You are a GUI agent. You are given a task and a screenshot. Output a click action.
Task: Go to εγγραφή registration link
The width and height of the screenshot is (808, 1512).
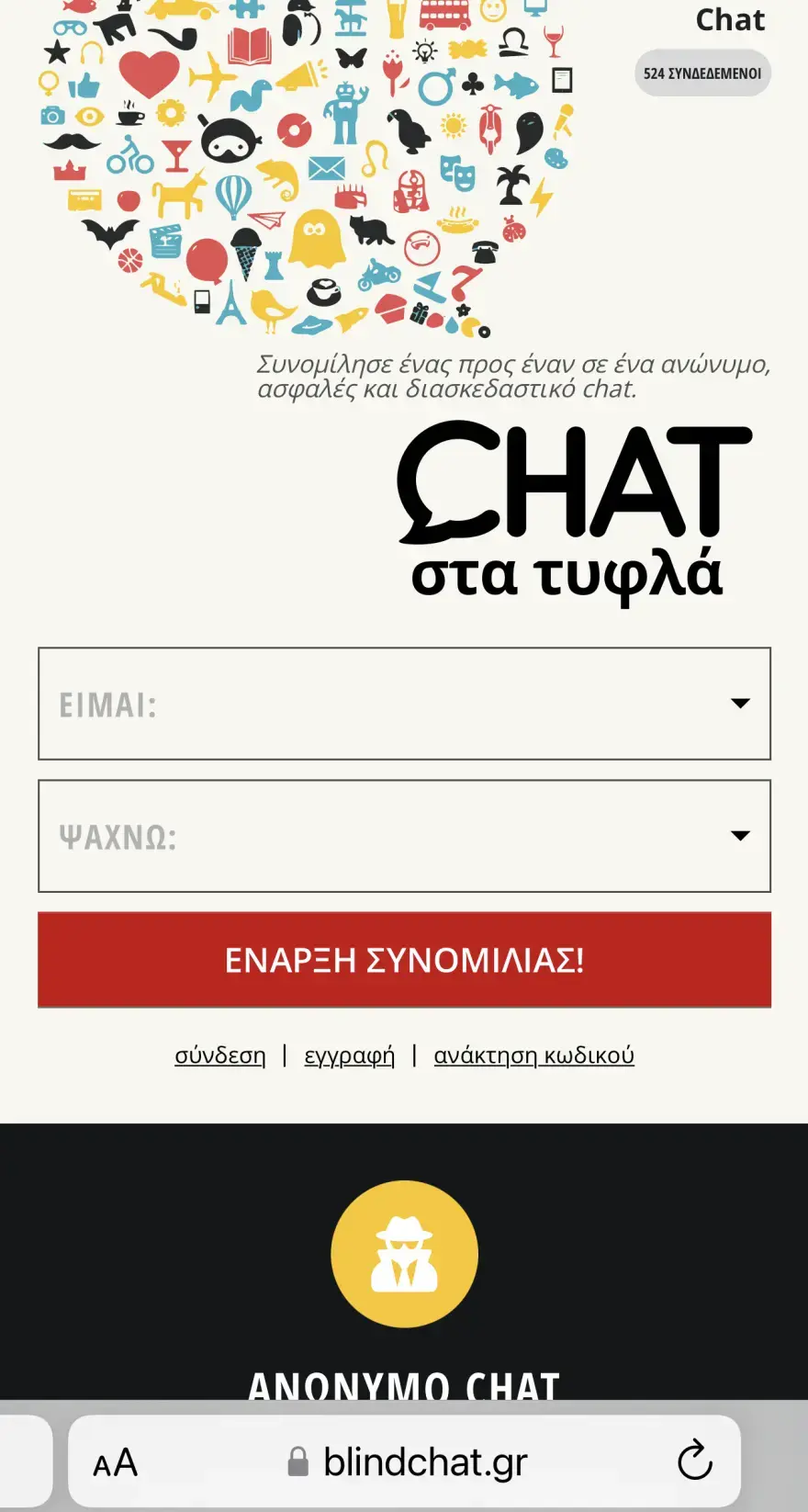(349, 1055)
